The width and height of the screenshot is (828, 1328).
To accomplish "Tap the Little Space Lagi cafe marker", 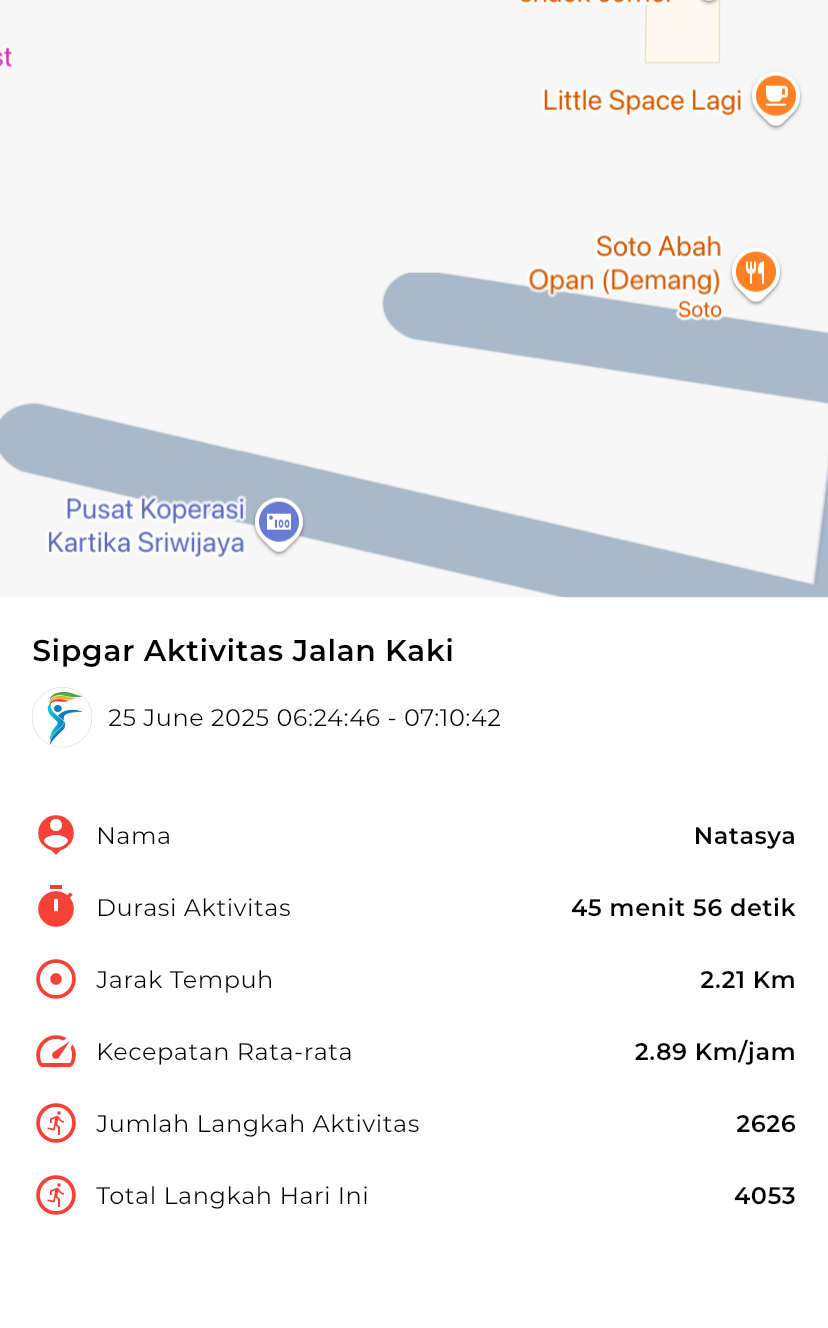I will tap(775, 98).
